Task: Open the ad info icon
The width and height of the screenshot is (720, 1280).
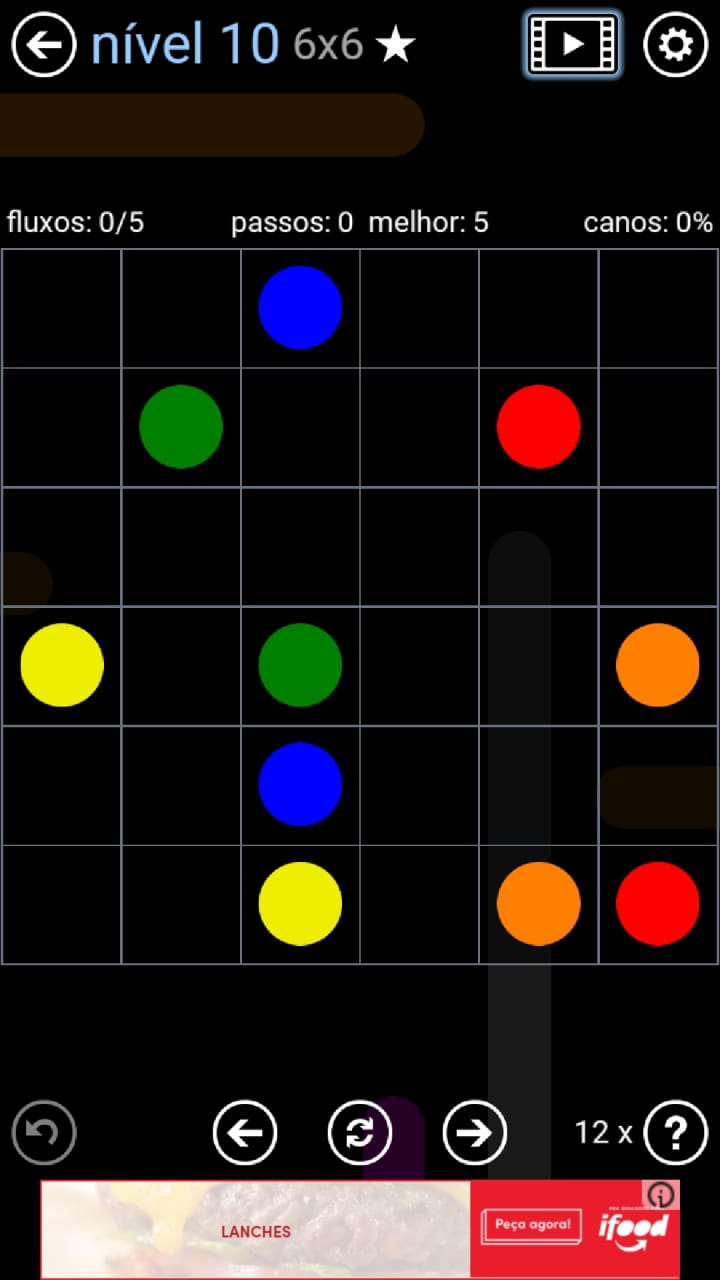Action: 662,1195
